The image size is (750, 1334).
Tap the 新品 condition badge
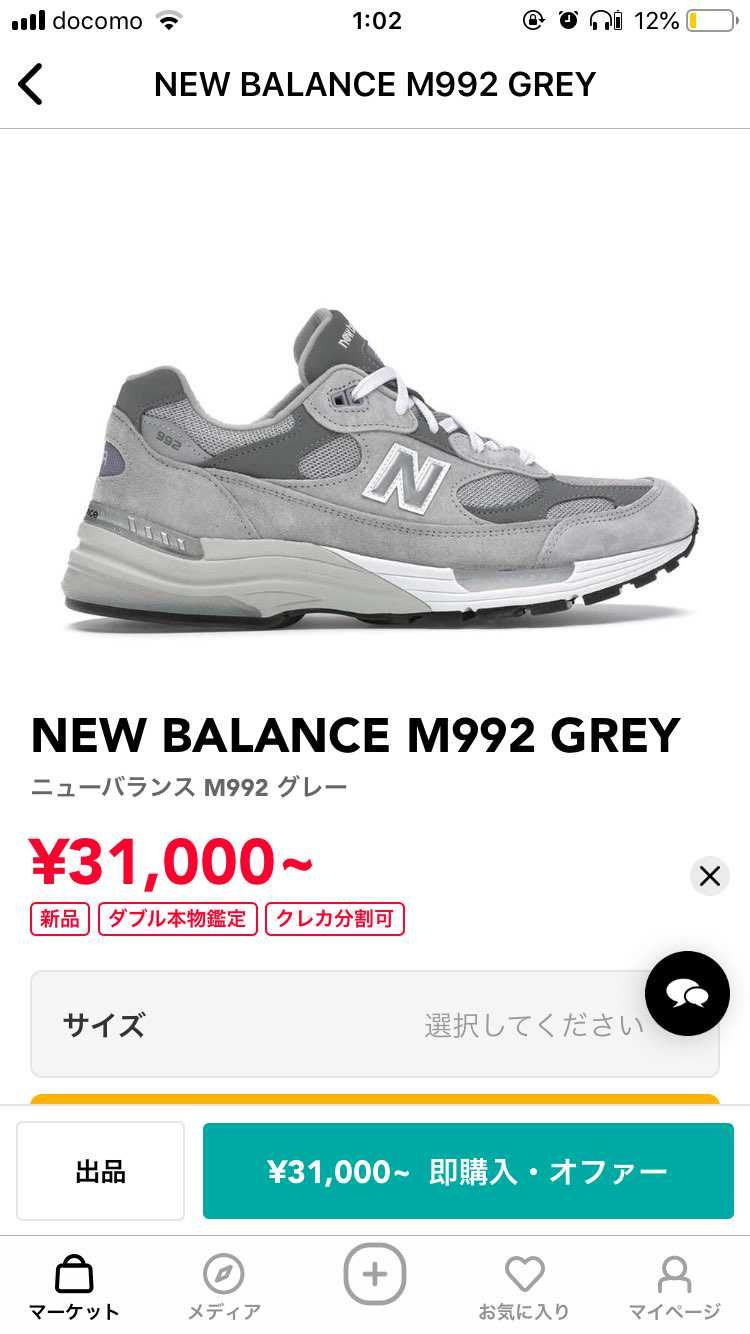pyautogui.click(x=59, y=919)
